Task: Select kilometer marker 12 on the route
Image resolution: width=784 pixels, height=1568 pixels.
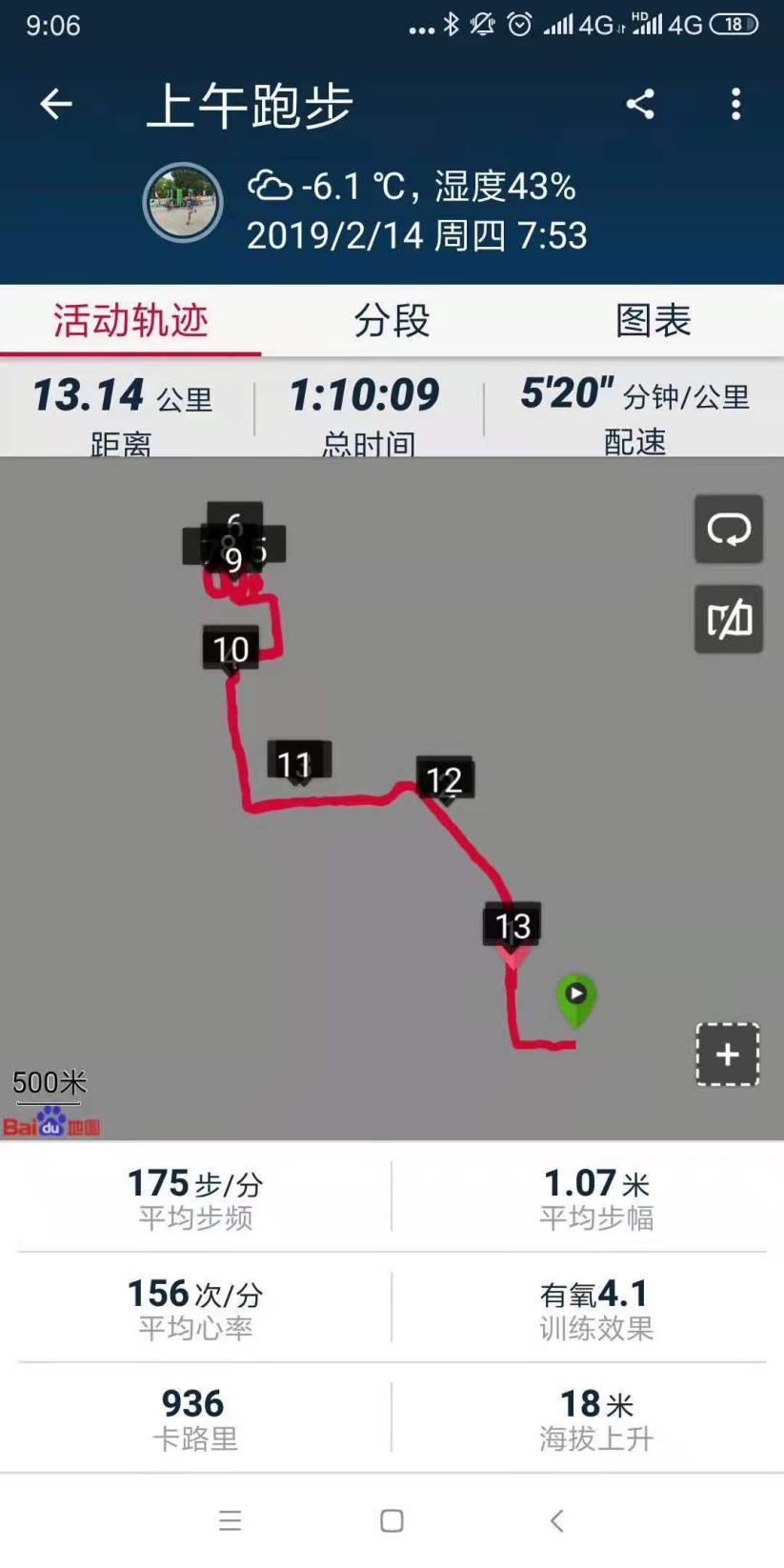Action: pyautogui.click(x=444, y=779)
